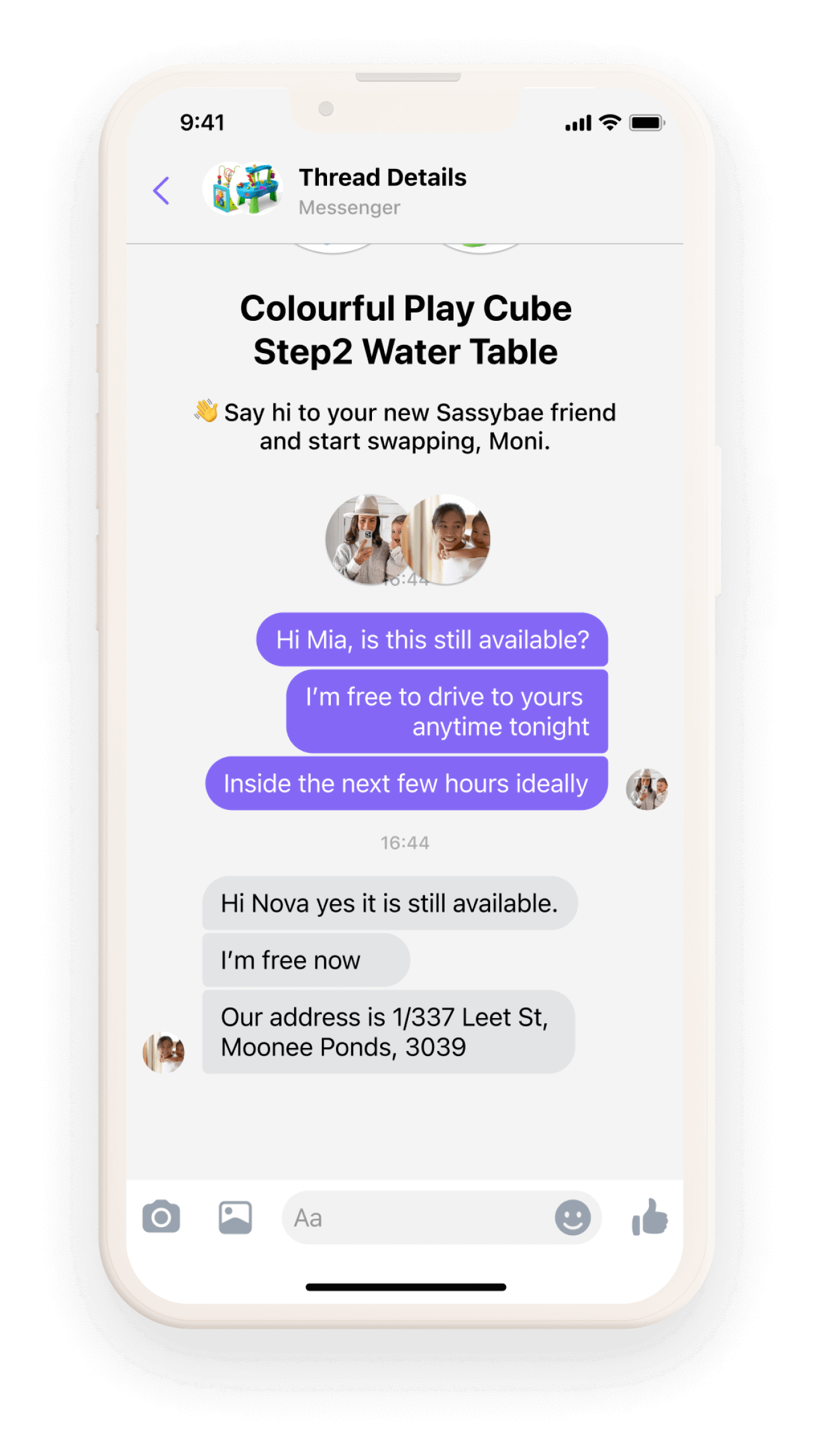
Task: Open the photo gallery picker
Action: 235,1217
